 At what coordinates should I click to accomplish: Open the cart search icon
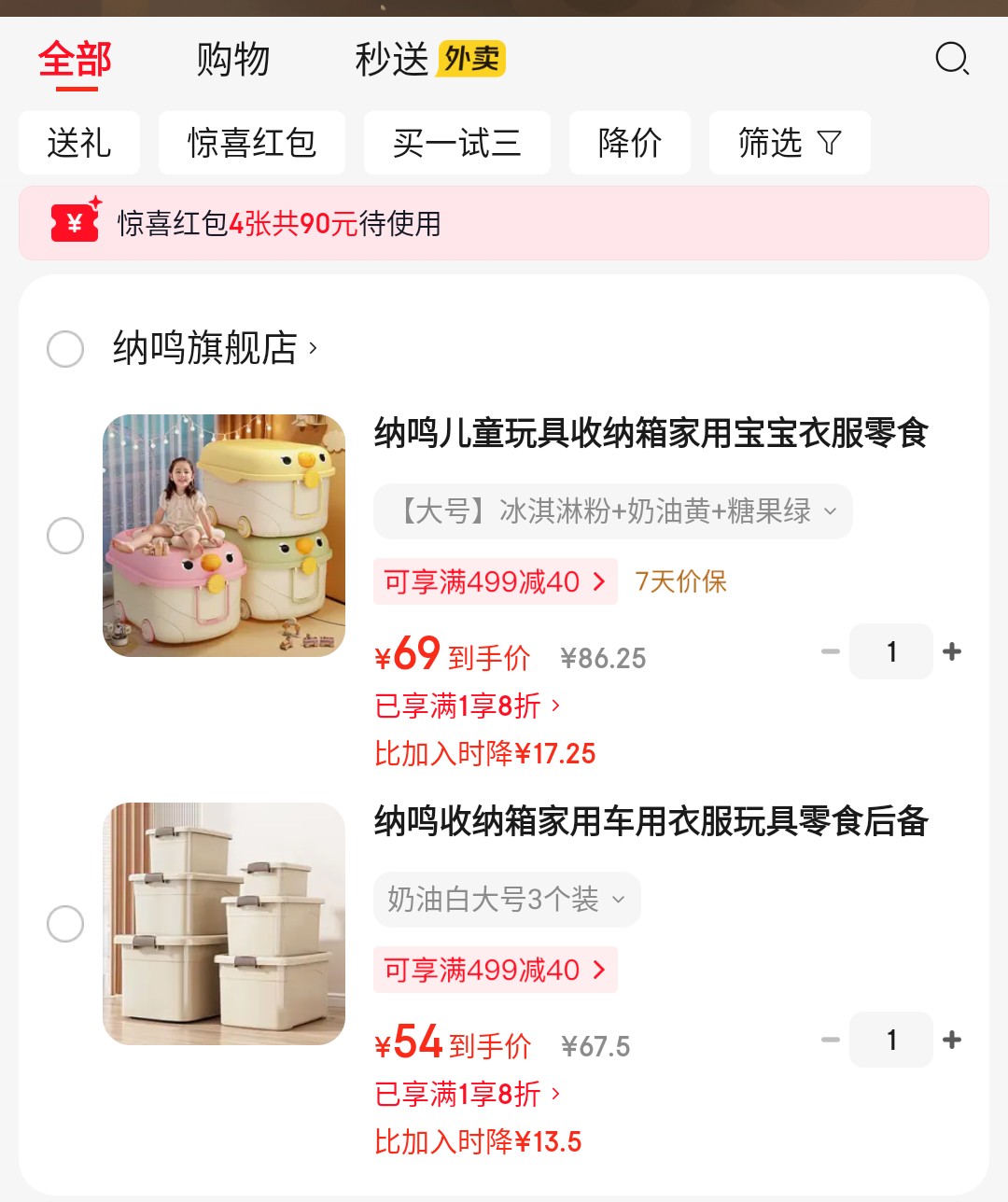click(x=952, y=59)
